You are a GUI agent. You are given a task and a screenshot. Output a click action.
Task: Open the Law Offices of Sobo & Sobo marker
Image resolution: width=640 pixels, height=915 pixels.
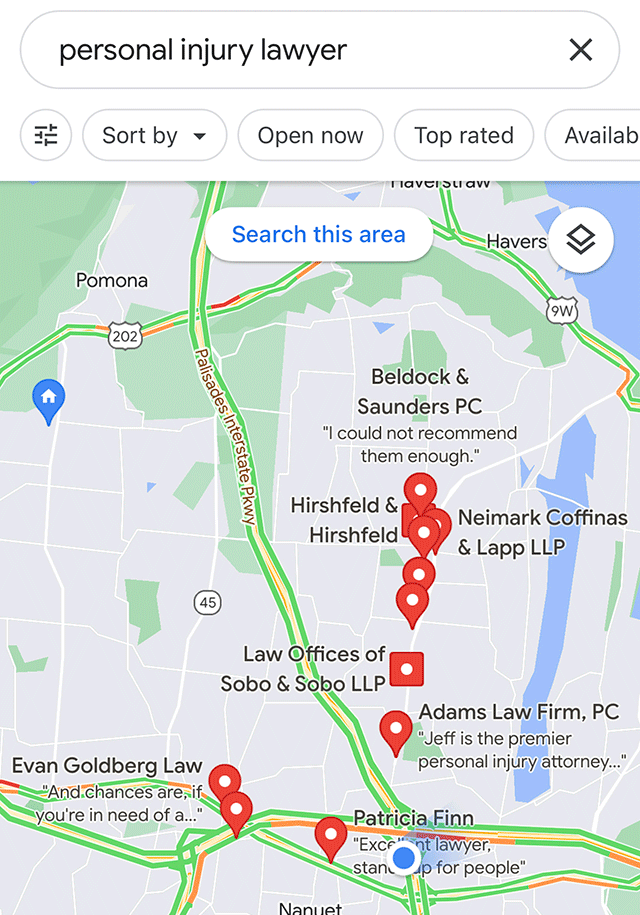(x=406, y=669)
